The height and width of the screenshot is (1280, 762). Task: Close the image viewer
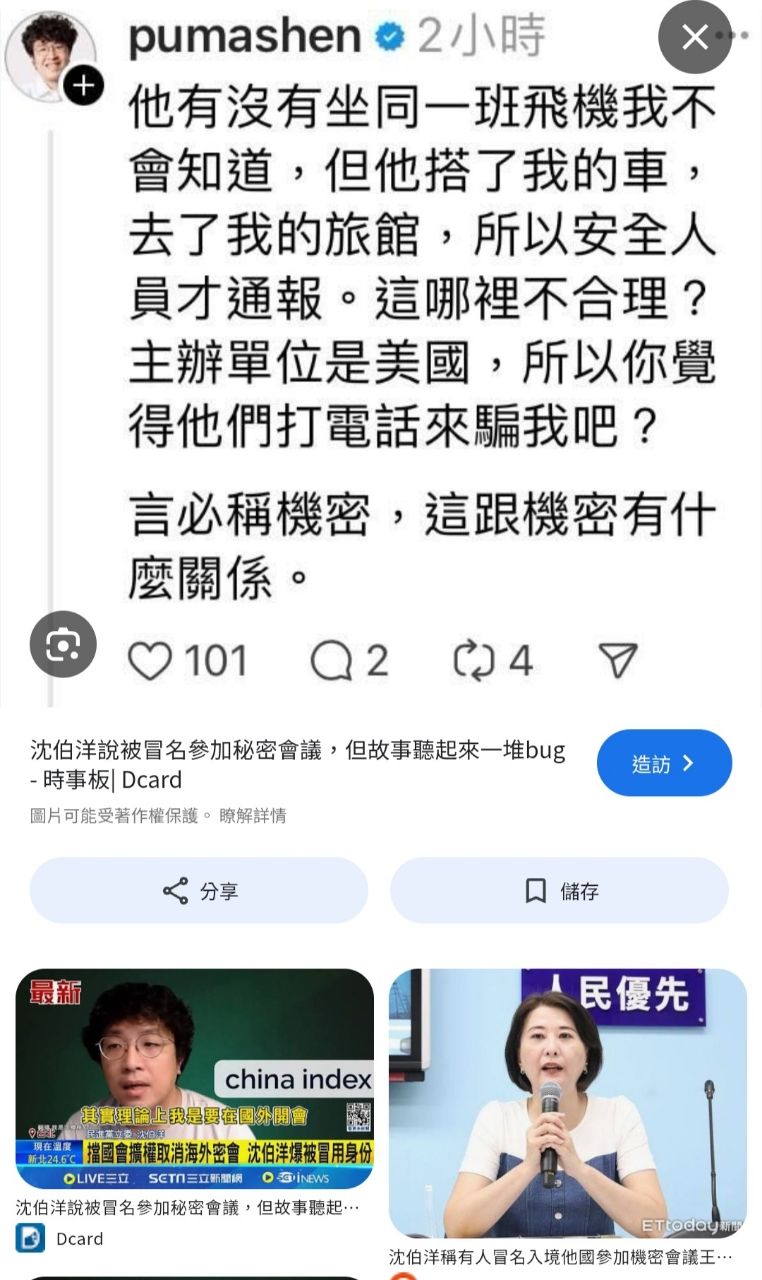[x=695, y=38]
